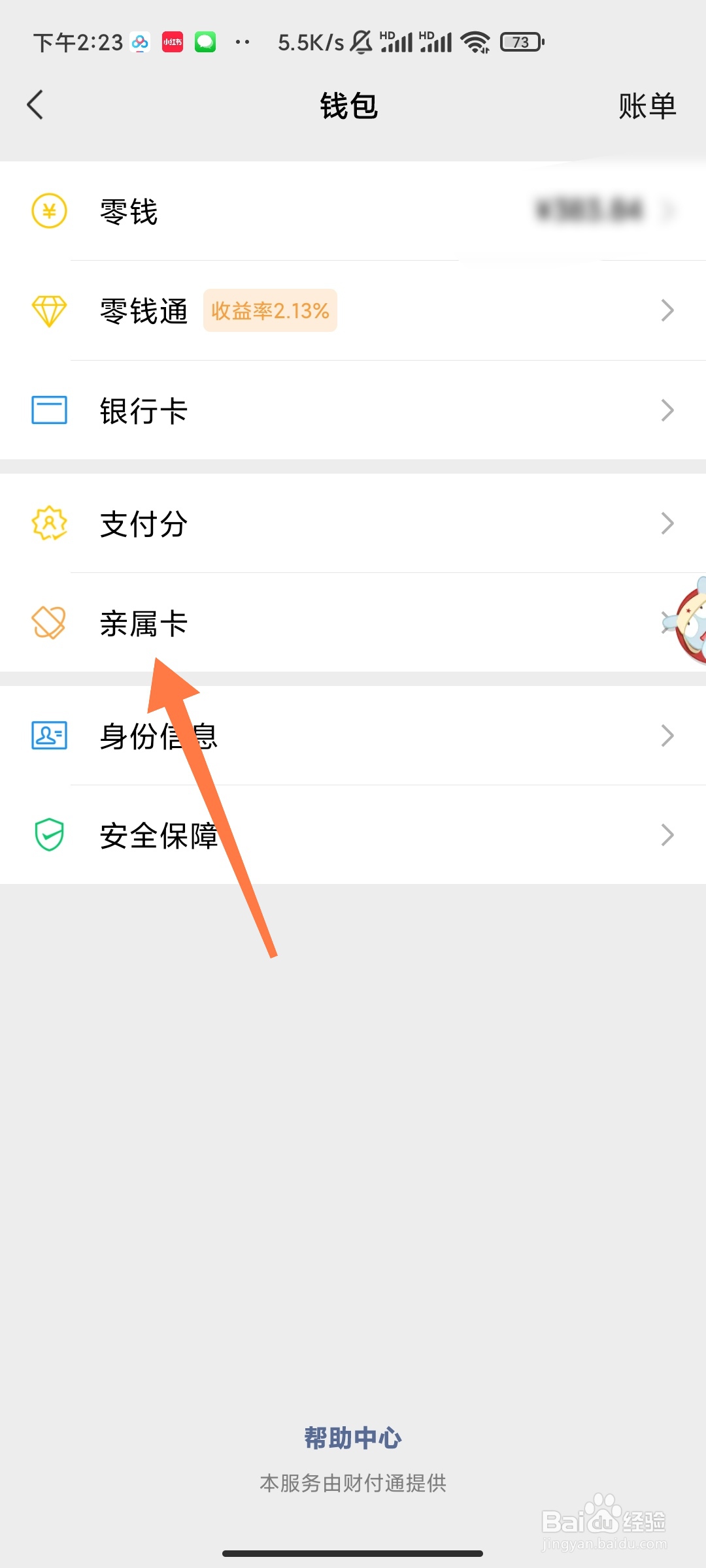Screen dimensions: 706x1568
Task: Tap the battery level indicator
Action: point(521,41)
